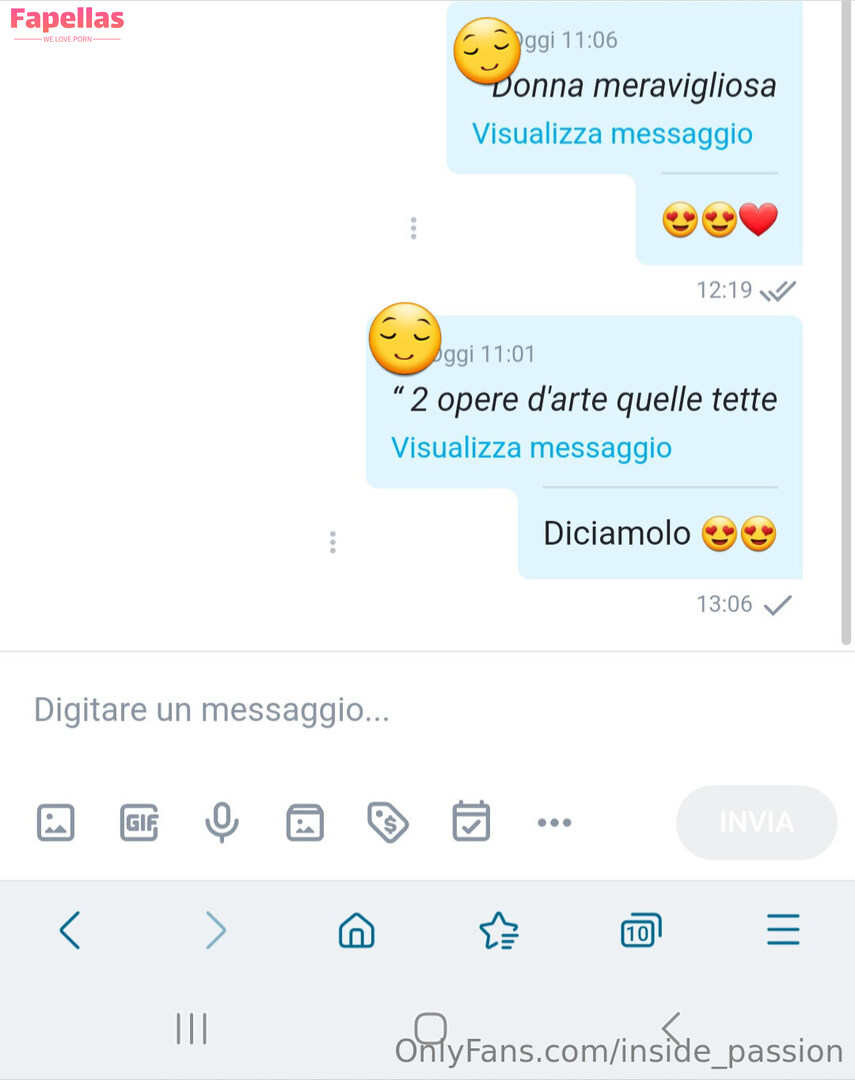Screen dimensions: 855x1080
Task: Attach a photo with the image icon
Action: point(56,823)
